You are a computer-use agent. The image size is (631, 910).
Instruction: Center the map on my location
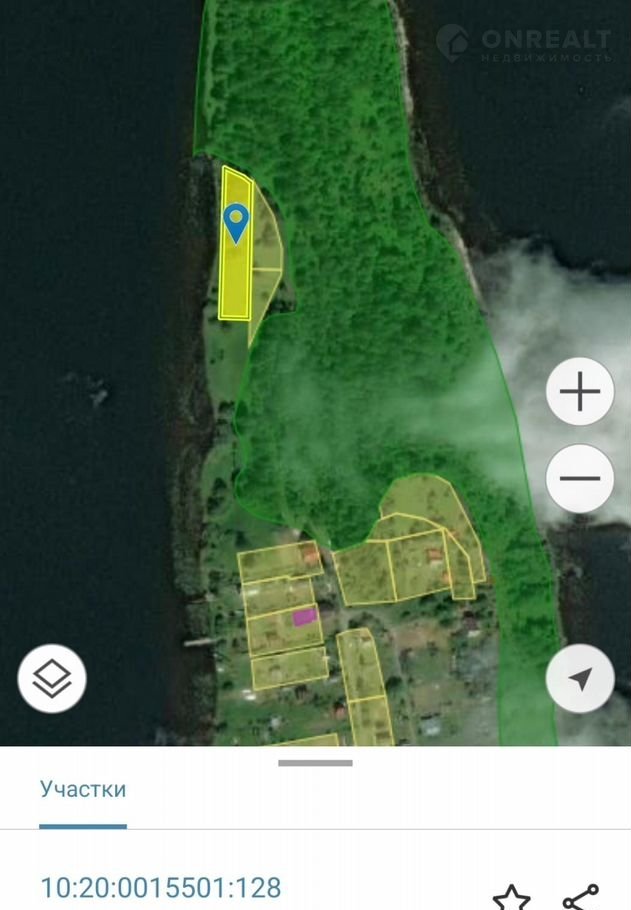(580, 679)
